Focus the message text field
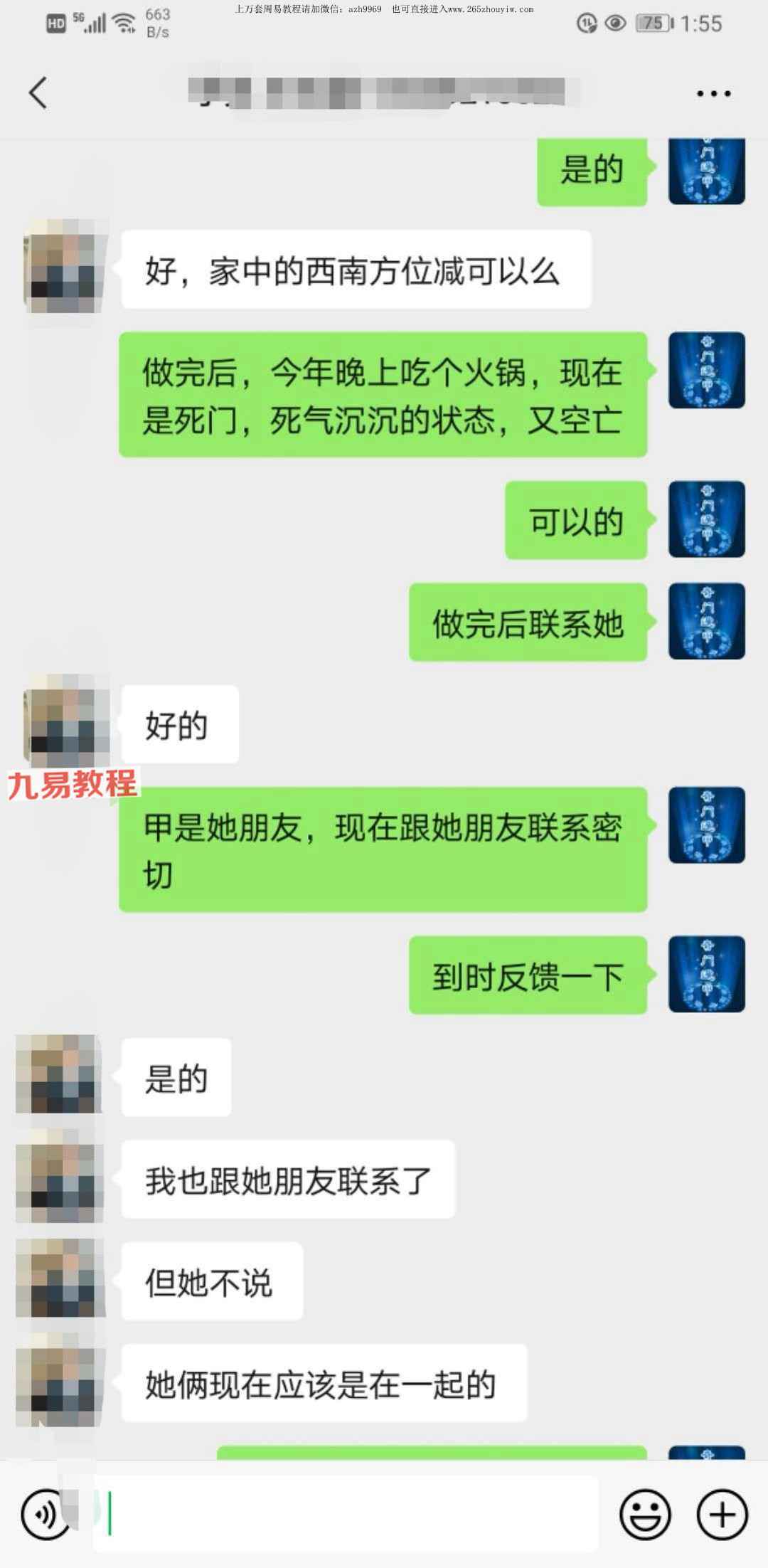Screen dimensions: 768x1568 point(346,1515)
